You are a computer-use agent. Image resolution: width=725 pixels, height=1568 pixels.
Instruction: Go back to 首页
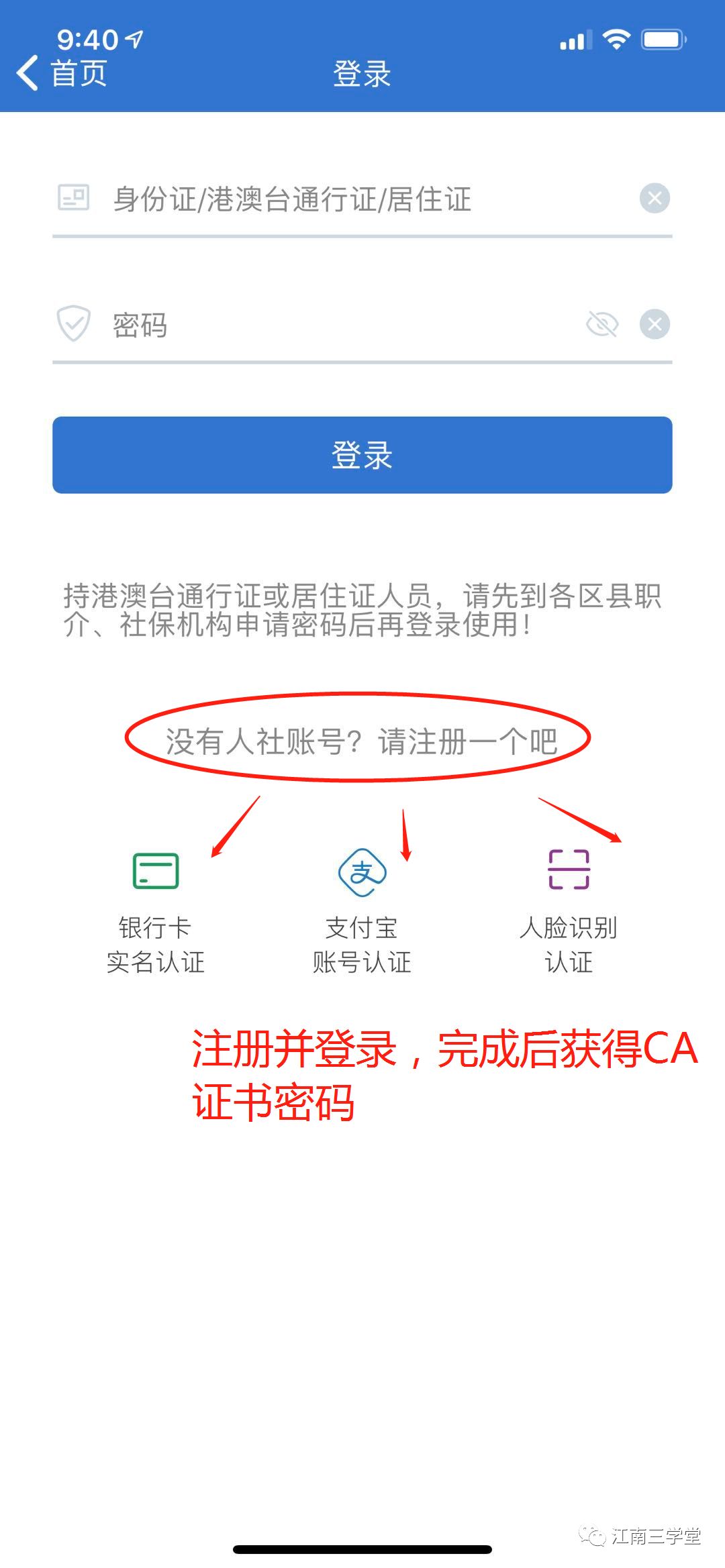pos(62,72)
